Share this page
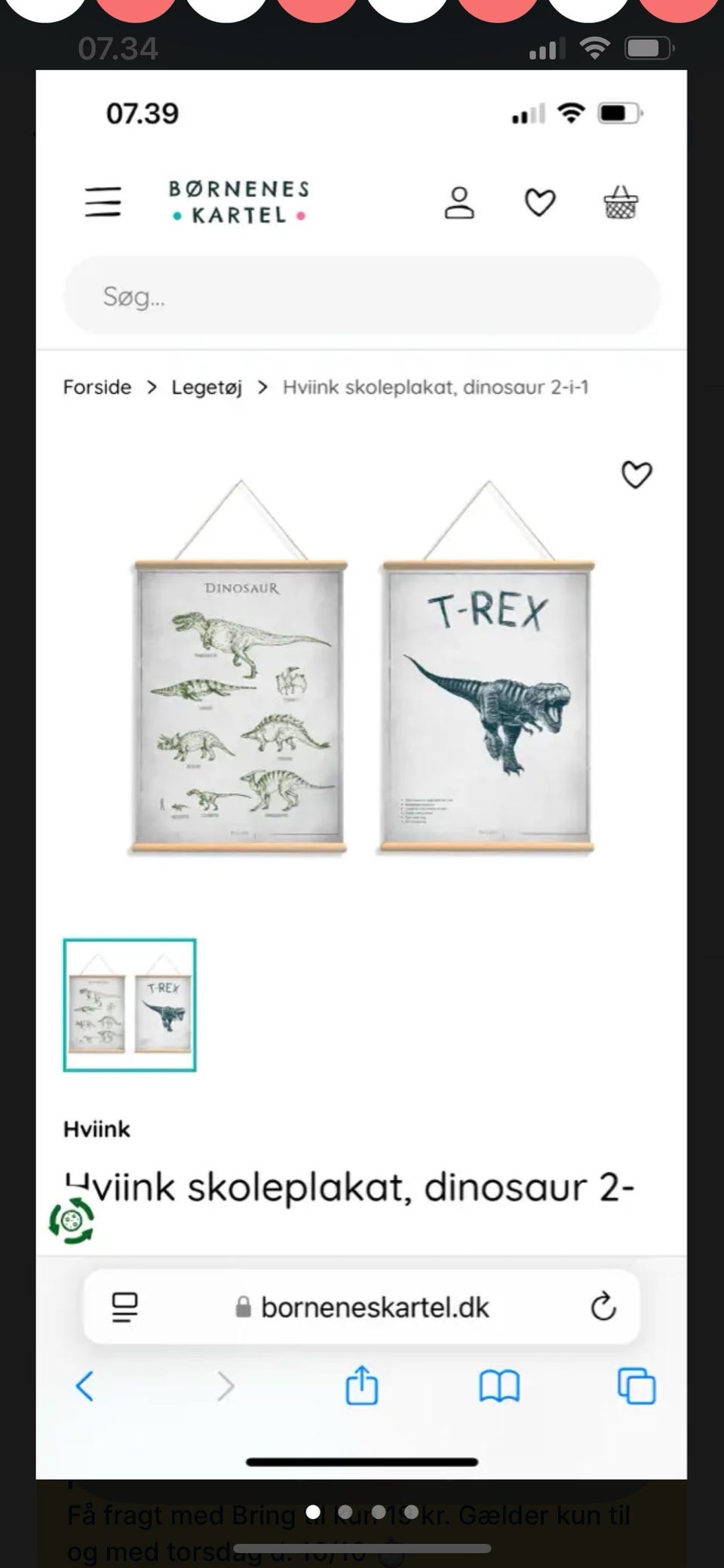The width and height of the screenshot is (724, 1568). pos(361,1385)
